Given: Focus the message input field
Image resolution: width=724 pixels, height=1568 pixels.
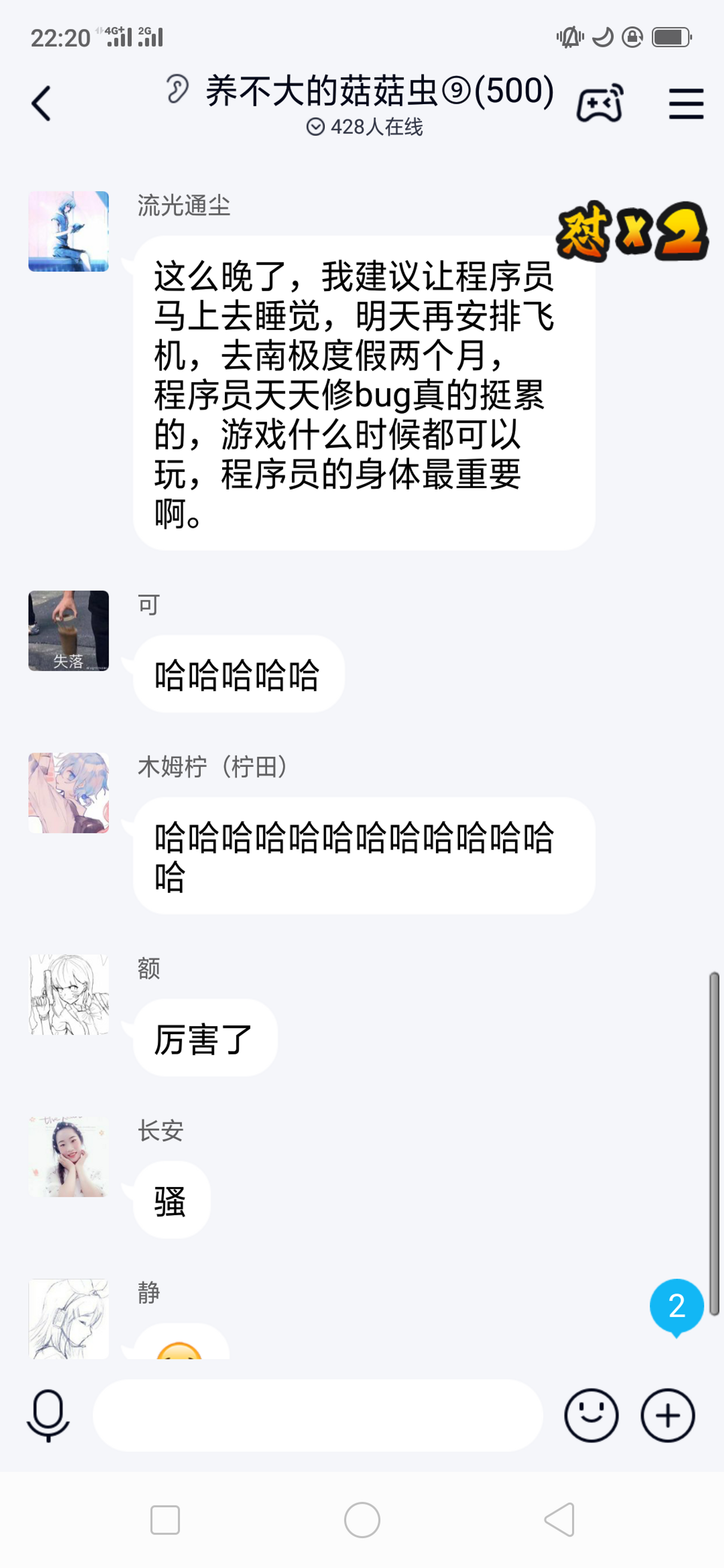Looking at the screenshot, I should click(x=318, y=1415).
